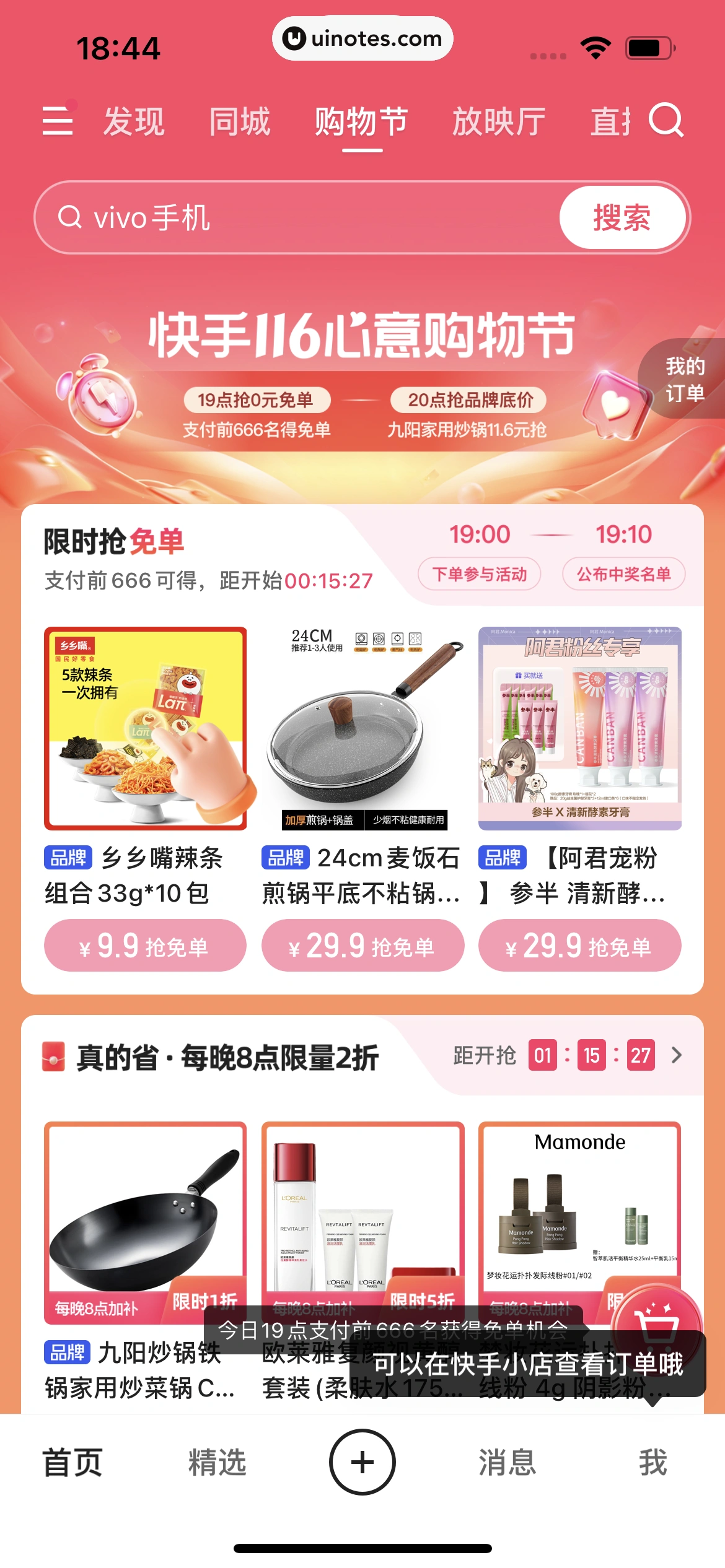725x1568 pixels.
Task: Grab the ¥9.9 抢免单 deal
Action: 145,946
